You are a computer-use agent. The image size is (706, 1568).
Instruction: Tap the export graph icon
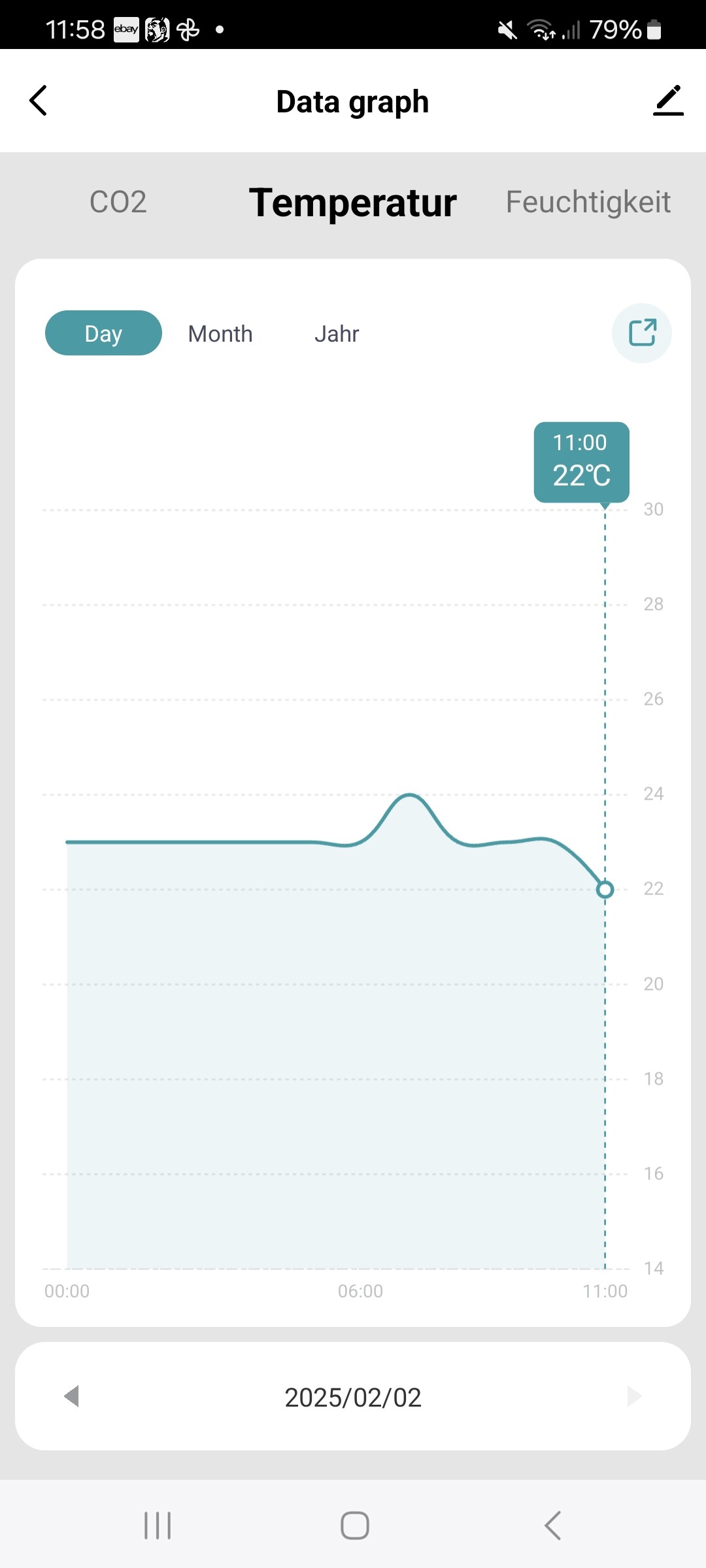pos(642,333)
